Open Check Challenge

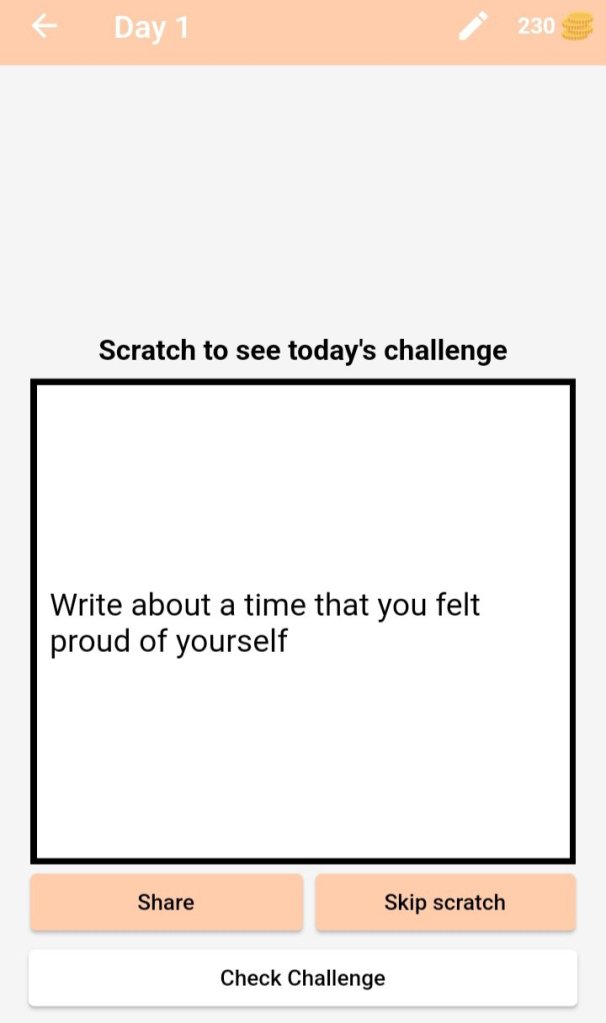(303, 977)
